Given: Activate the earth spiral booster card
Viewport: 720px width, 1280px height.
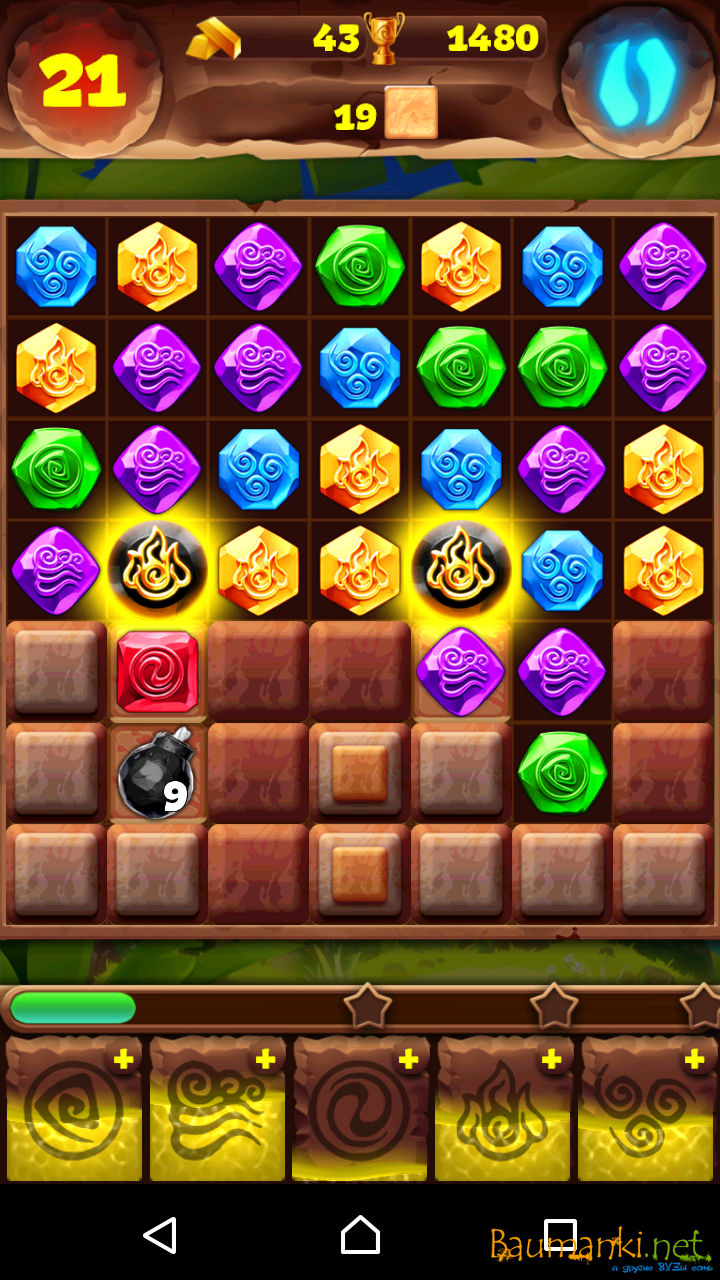Looking at the screenshot, I should point(75,1110).
